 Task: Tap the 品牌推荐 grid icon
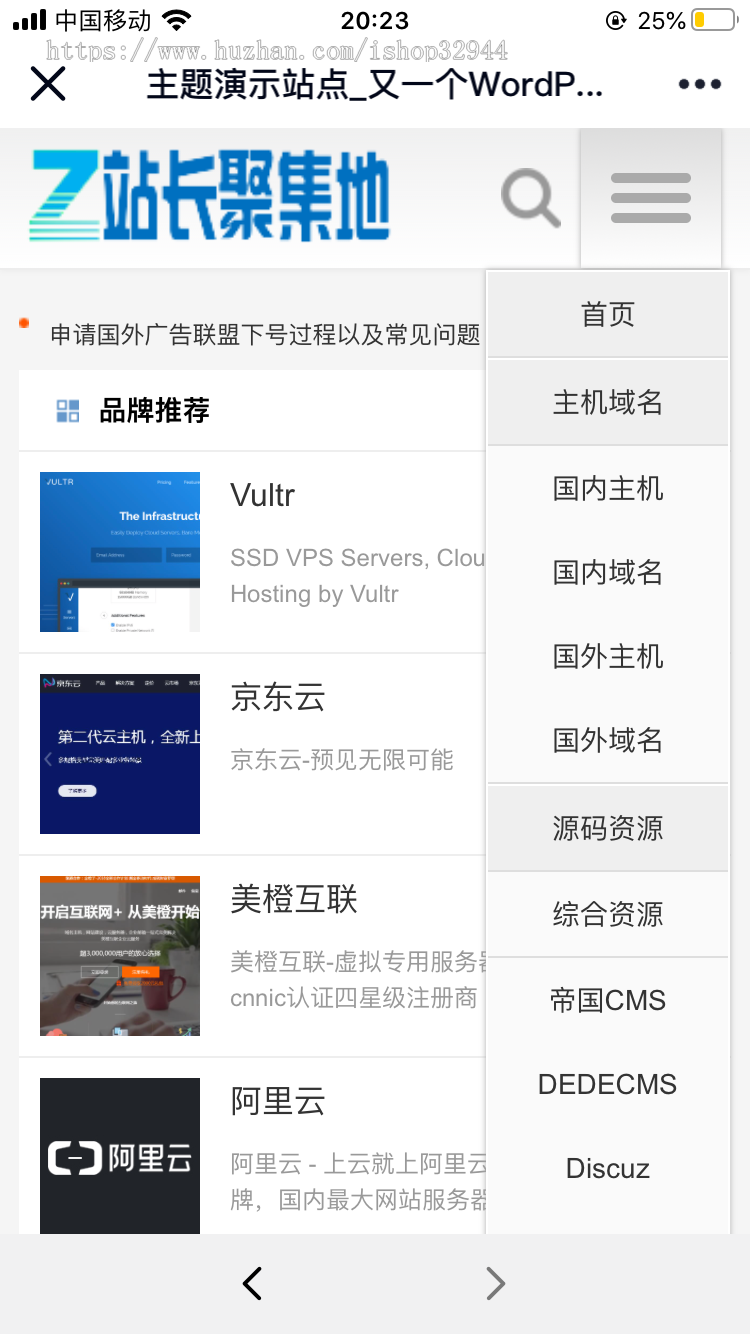pyautogui.click(x=69, y=410)
